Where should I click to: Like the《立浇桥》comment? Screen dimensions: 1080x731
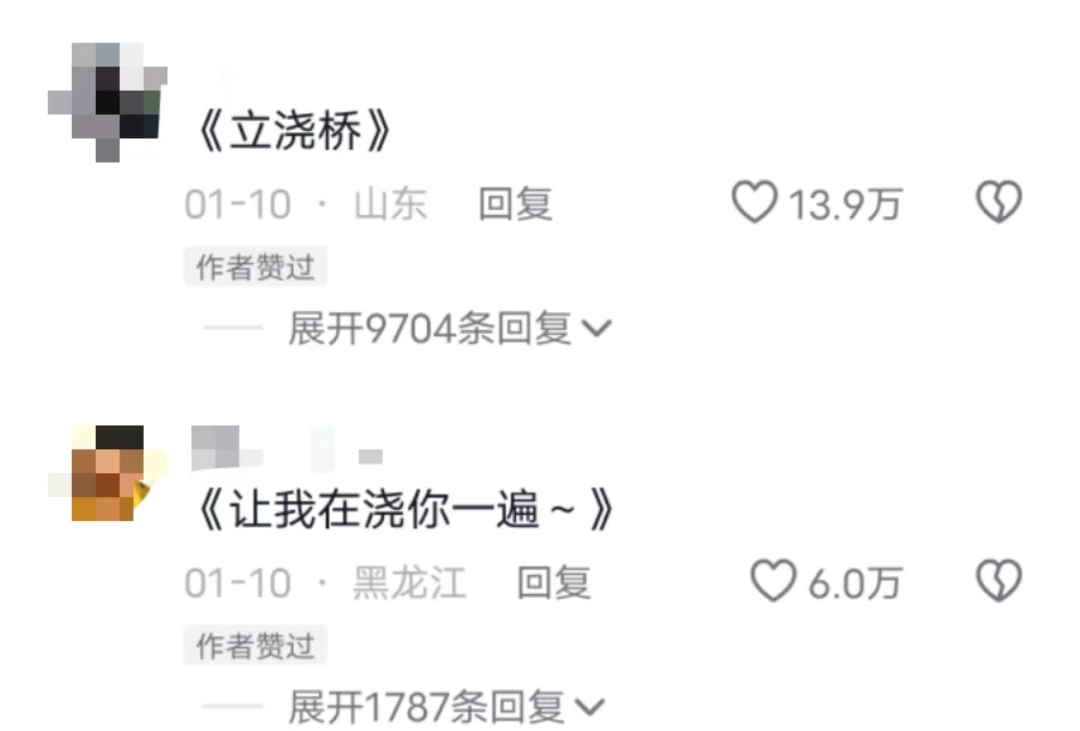[755, 203]
